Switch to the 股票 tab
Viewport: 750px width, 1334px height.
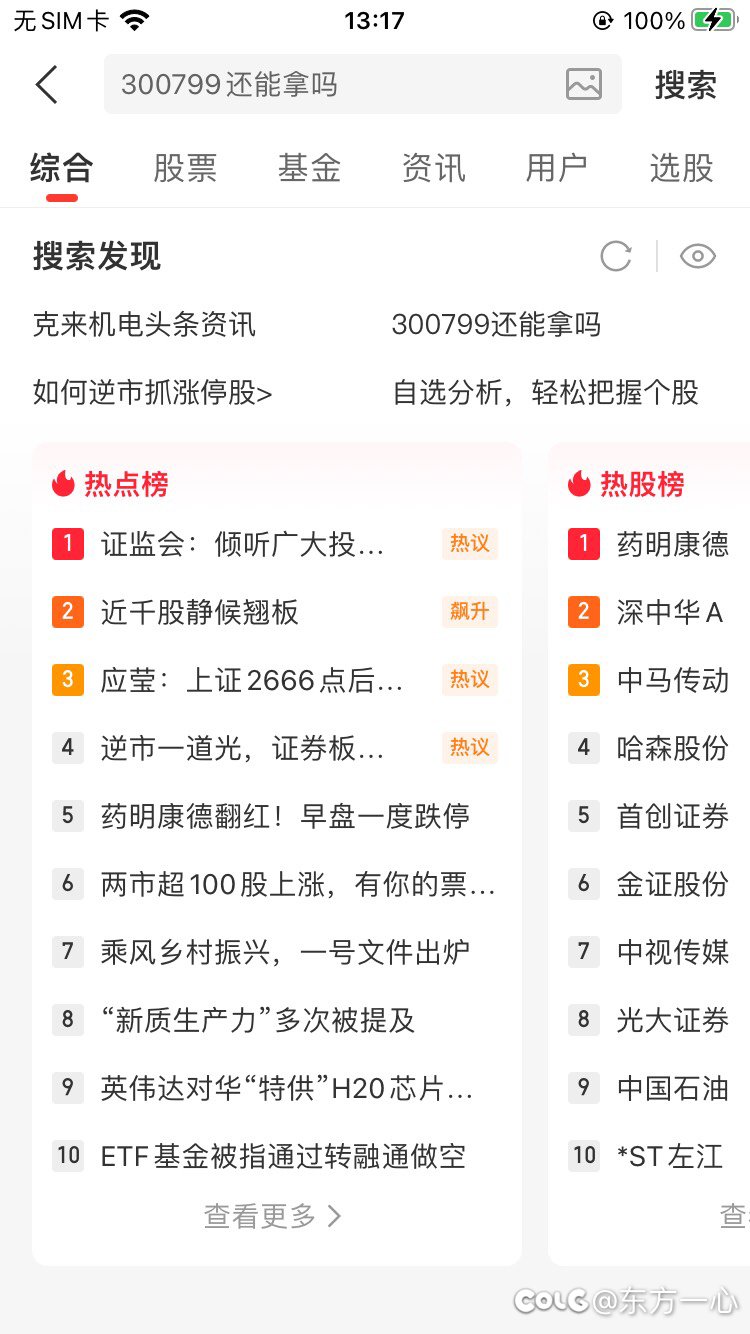click(x=185, y=168)
